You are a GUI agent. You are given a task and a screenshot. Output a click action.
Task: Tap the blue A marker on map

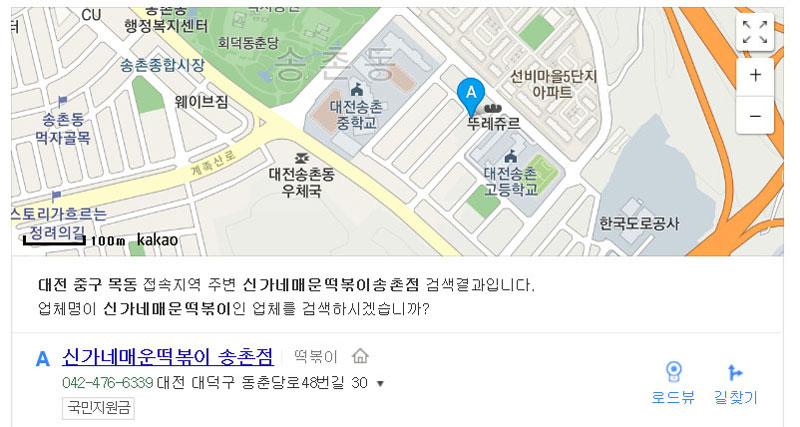pyautogui.click(x=470, y=93)
